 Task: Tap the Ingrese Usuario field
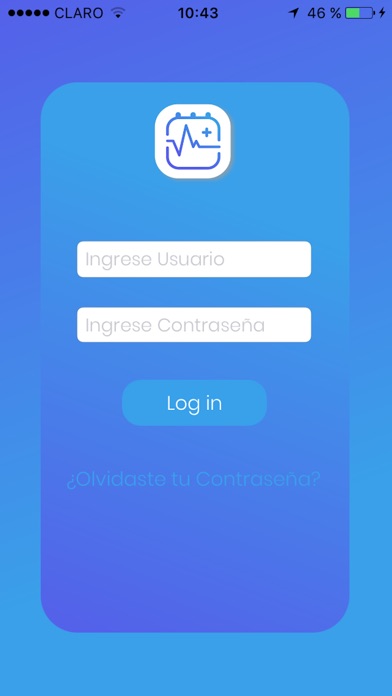pyautogui.click(x=194, y=259)
